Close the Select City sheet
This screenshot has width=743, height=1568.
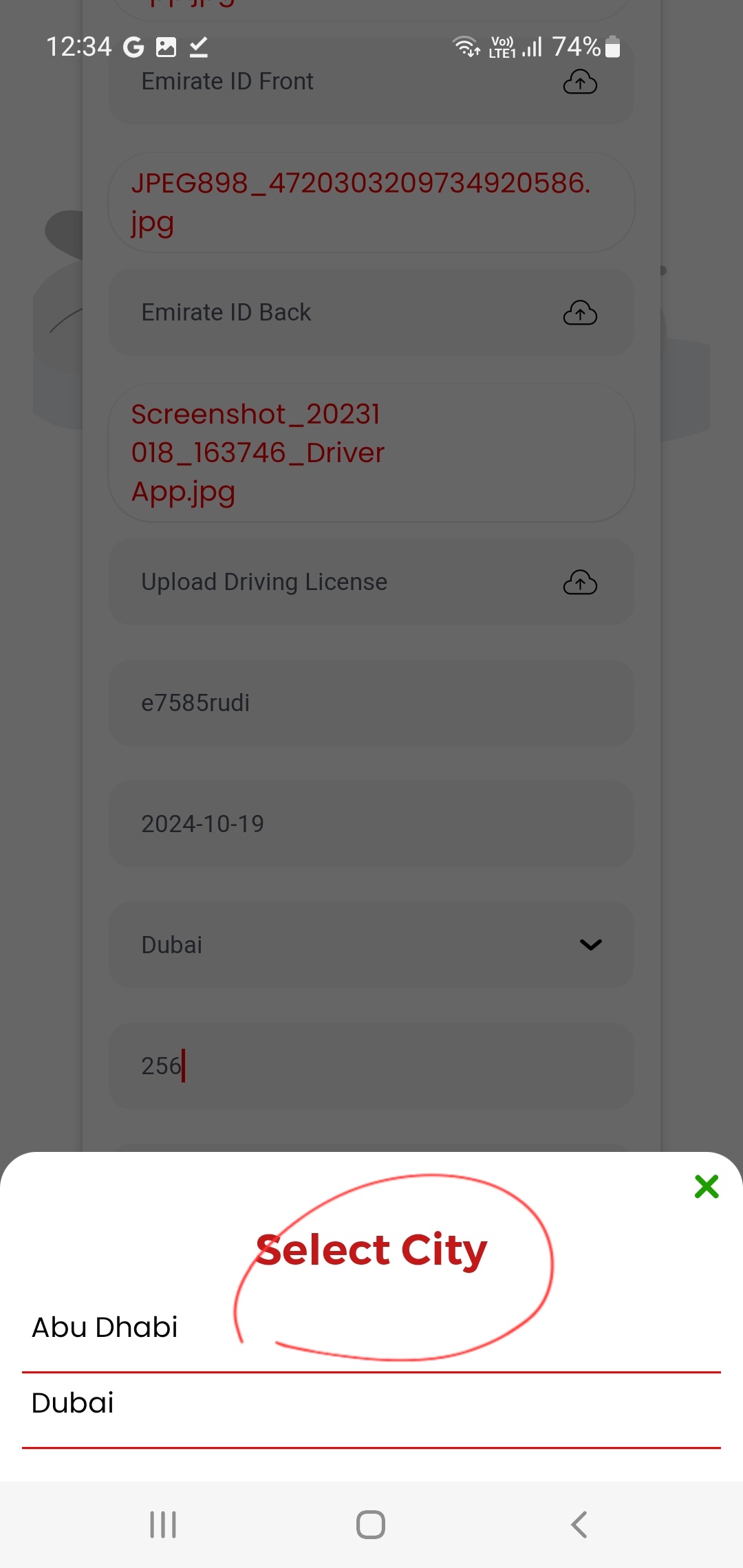click(x=707, y=1186)
